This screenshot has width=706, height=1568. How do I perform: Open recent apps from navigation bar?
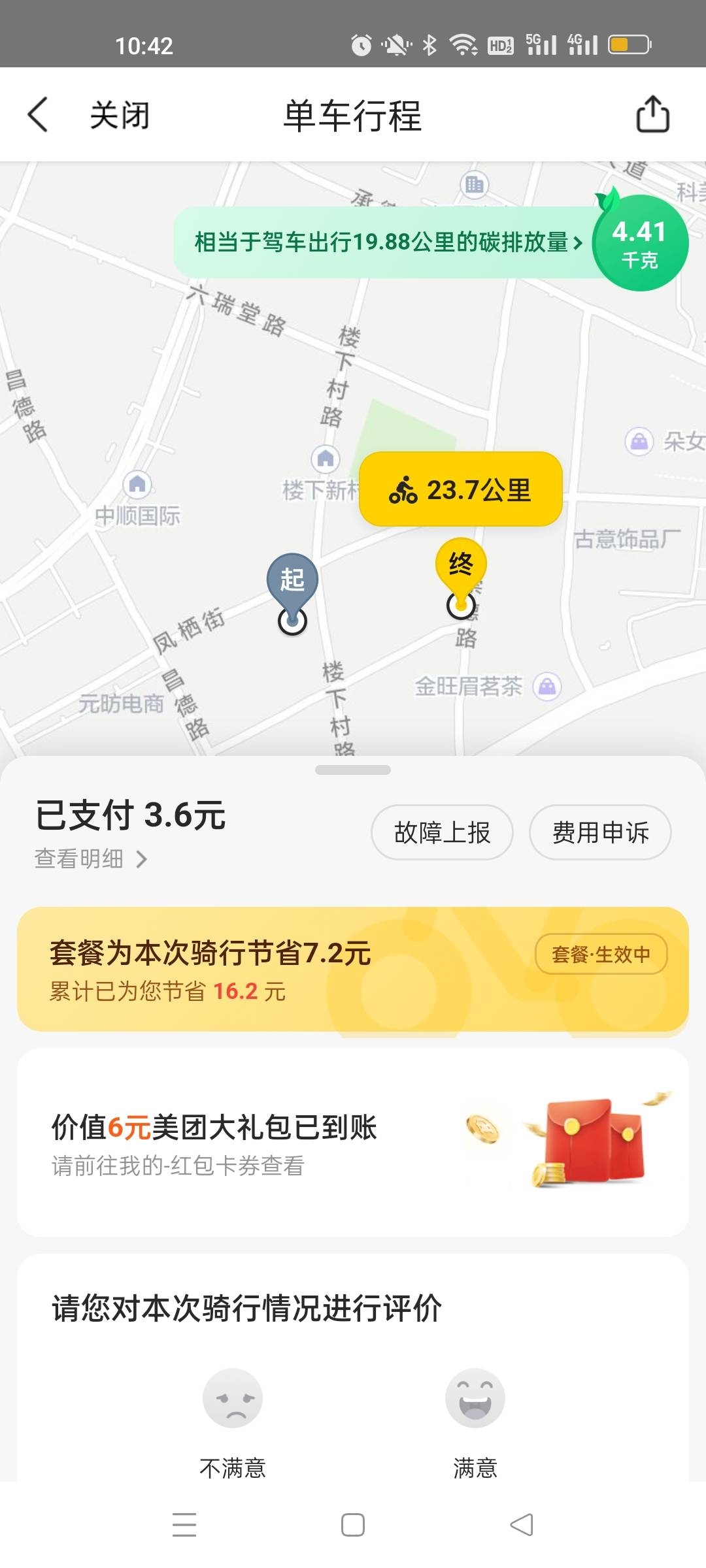pos(184,1525)
